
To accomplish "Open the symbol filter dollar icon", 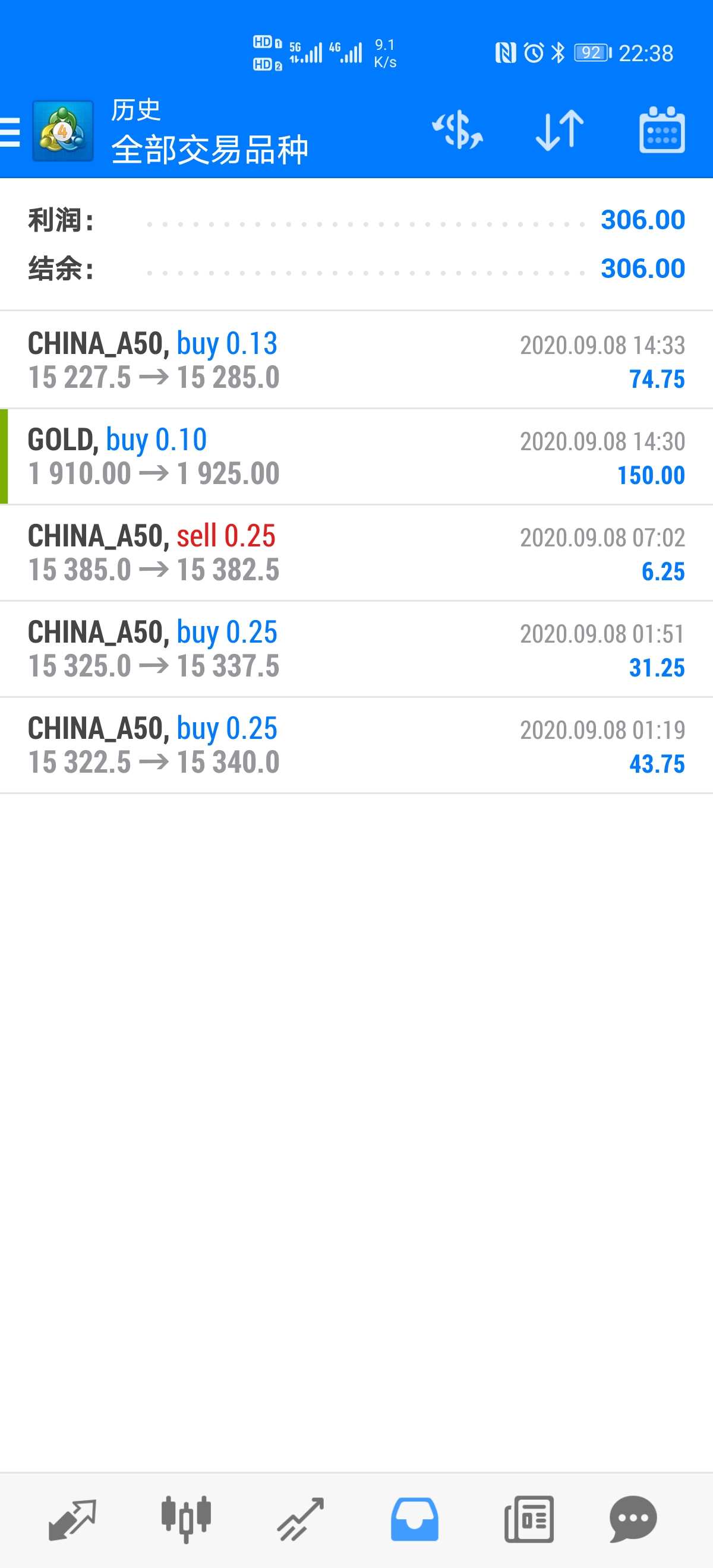I will tap(458, 130).
